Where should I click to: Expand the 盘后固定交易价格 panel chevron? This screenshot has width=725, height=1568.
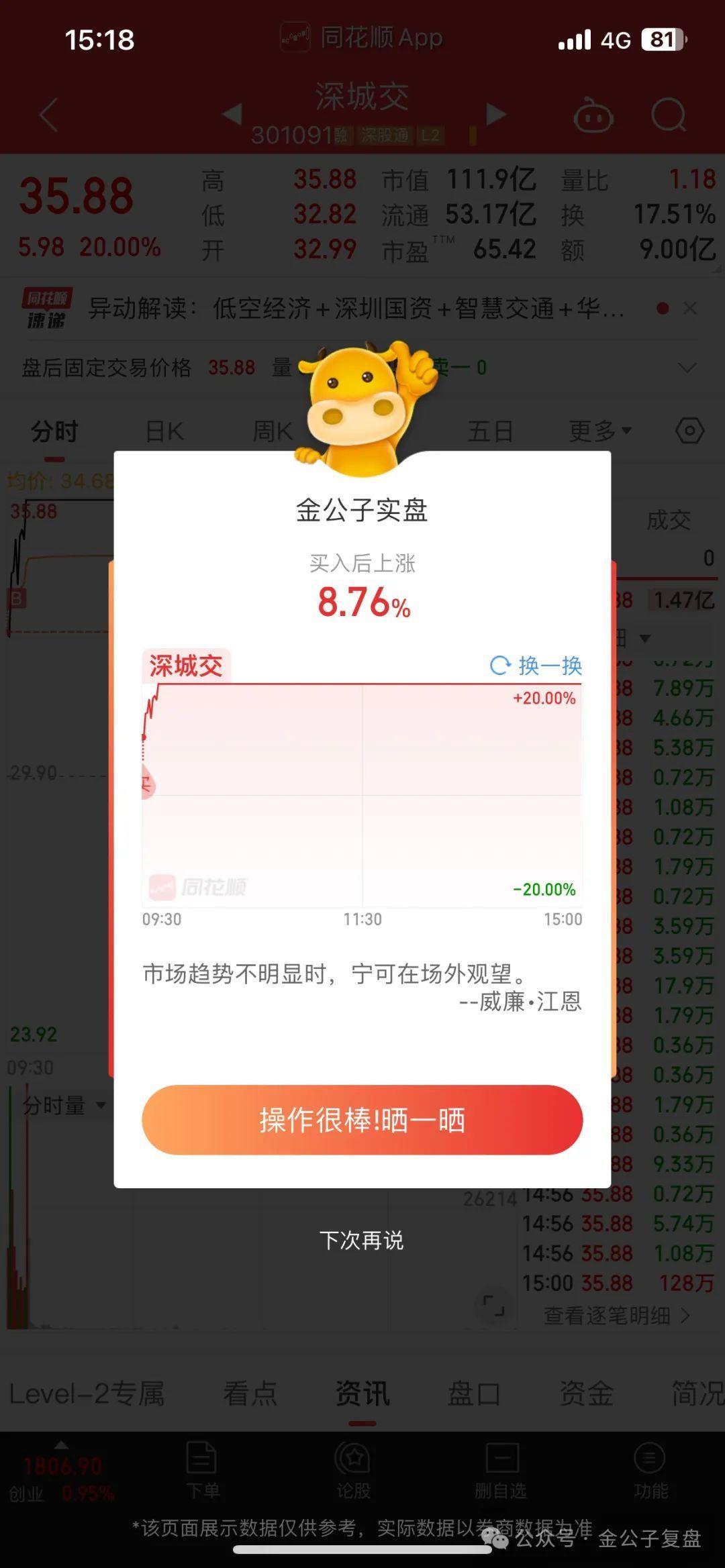pyautogui.click(x=685, y=368)
